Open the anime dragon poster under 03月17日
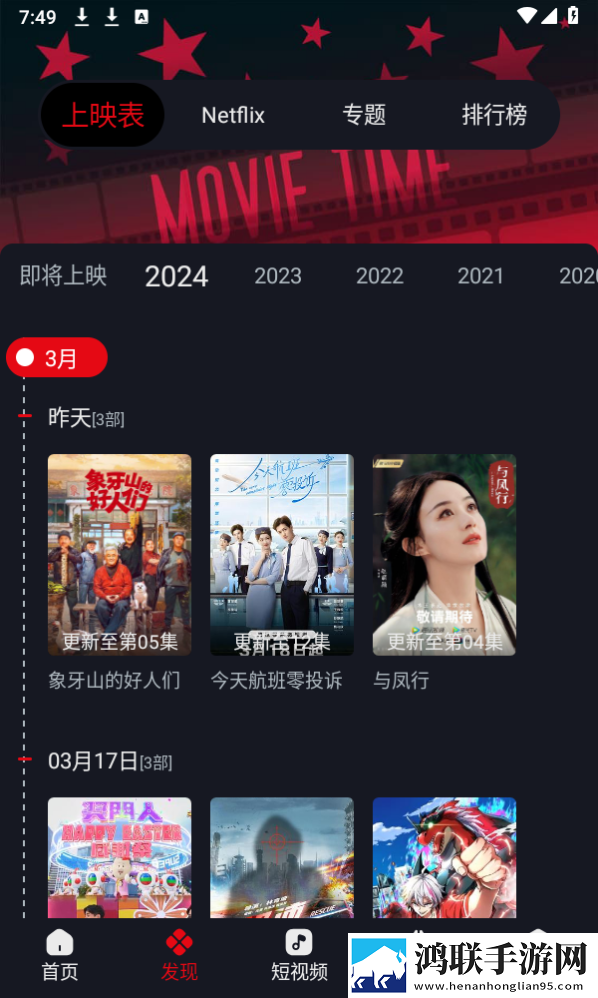Image resolution: width=598 pixels, height=998 pixels. point(444,857)
